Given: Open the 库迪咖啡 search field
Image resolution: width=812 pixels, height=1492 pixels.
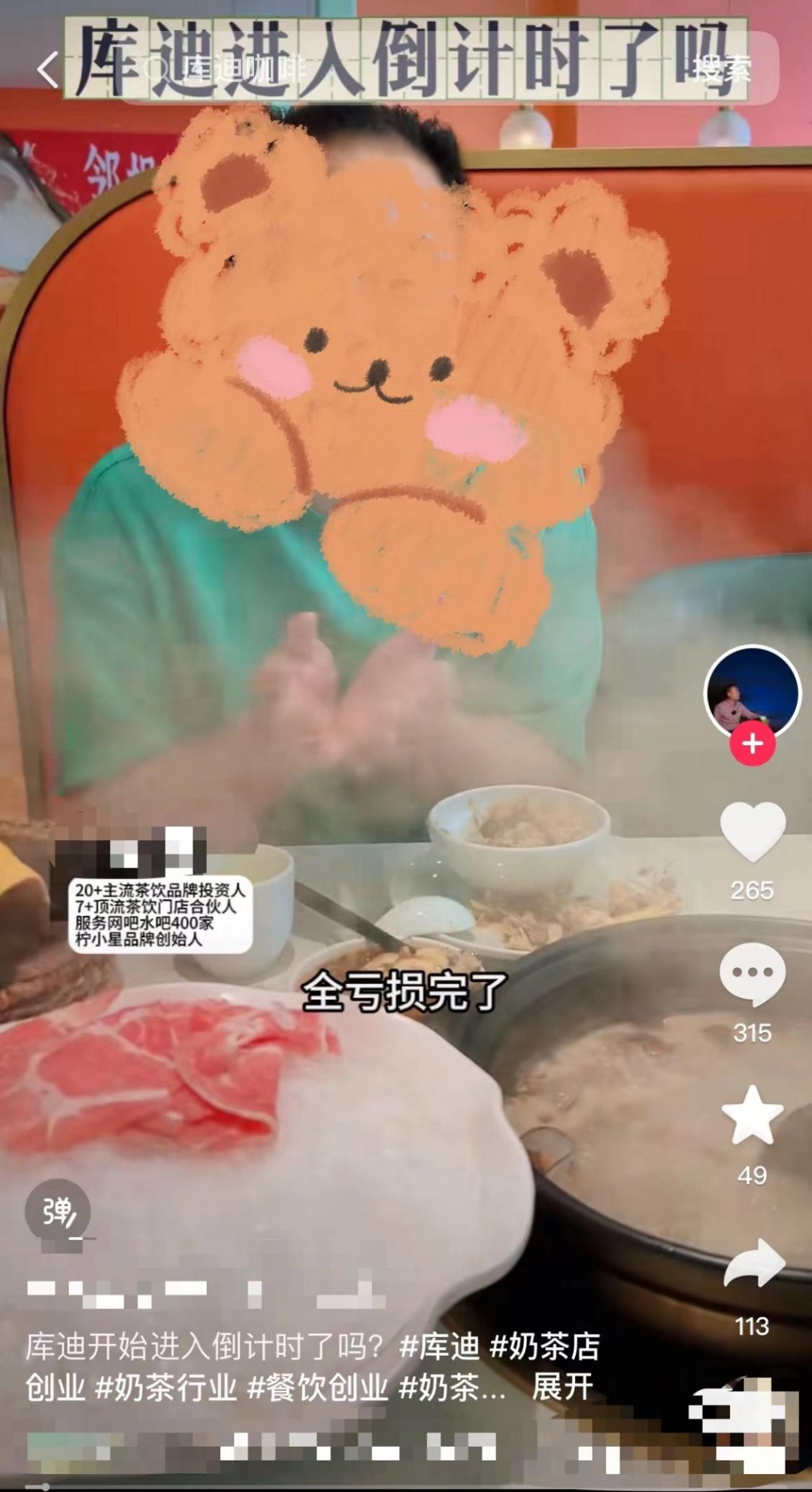Looking at the screenshot, I should click(x=398, y=70).
